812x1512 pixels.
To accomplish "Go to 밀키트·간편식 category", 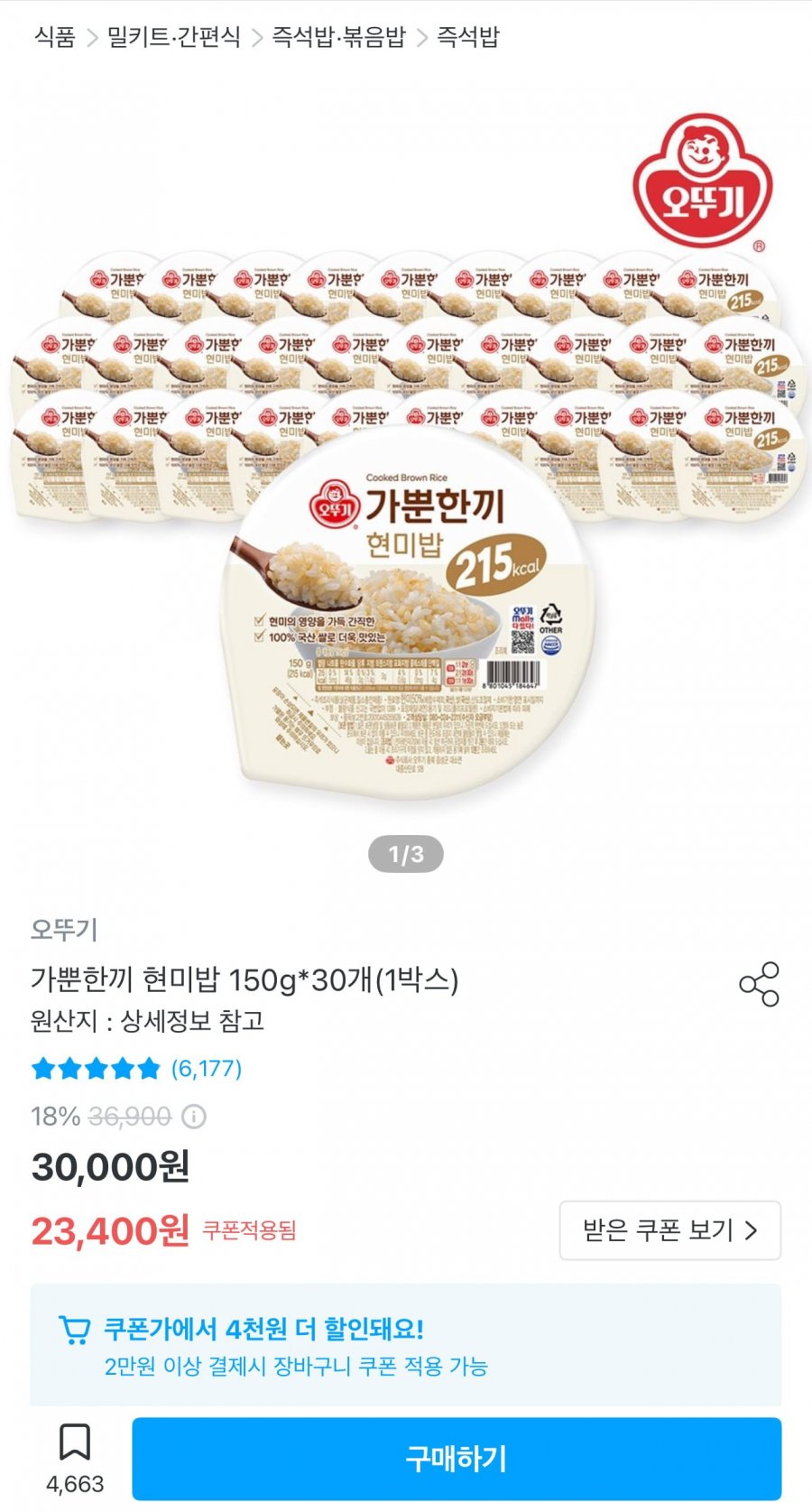I will [x=174, y=37].
